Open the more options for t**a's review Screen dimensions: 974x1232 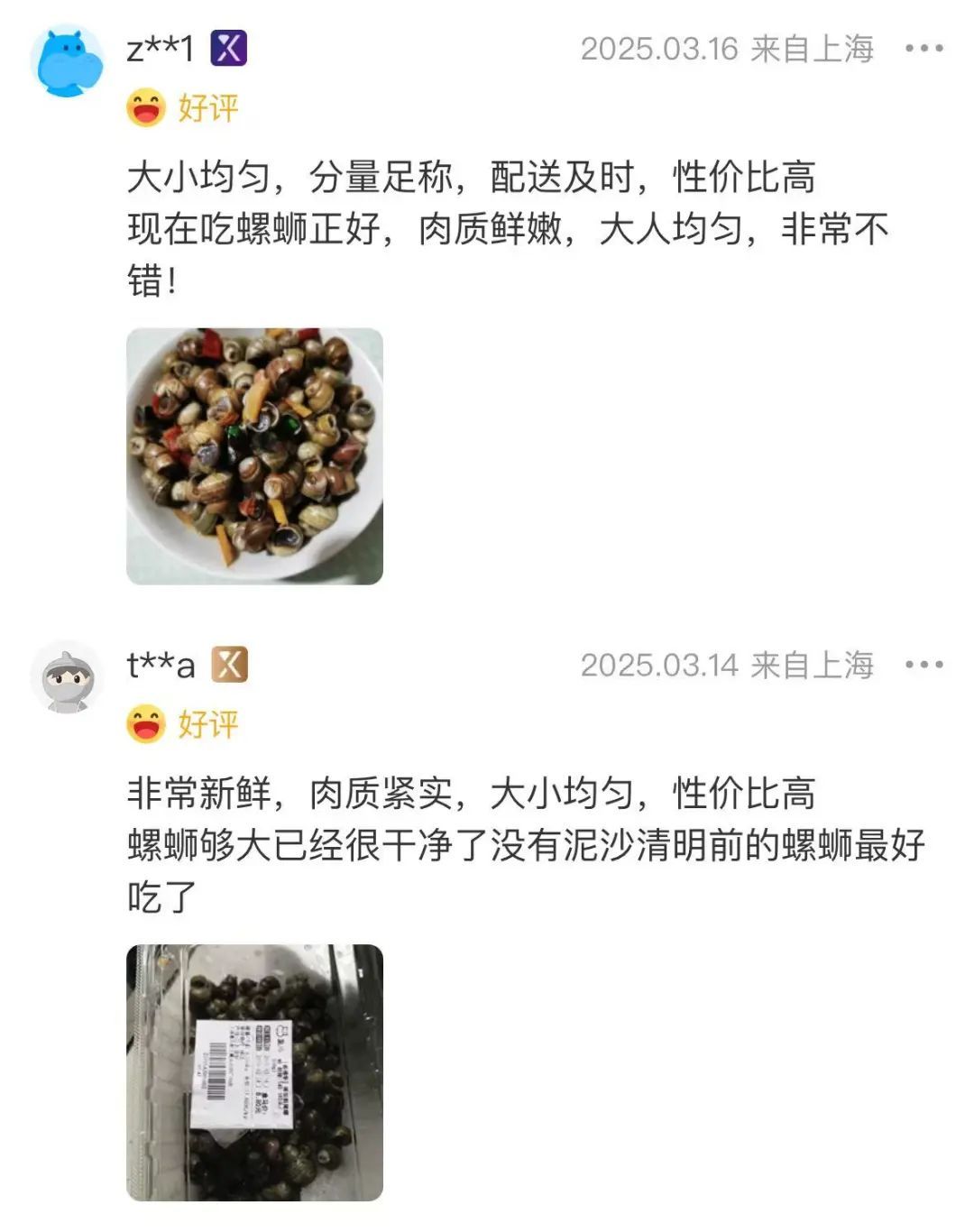tap(924, 666)
